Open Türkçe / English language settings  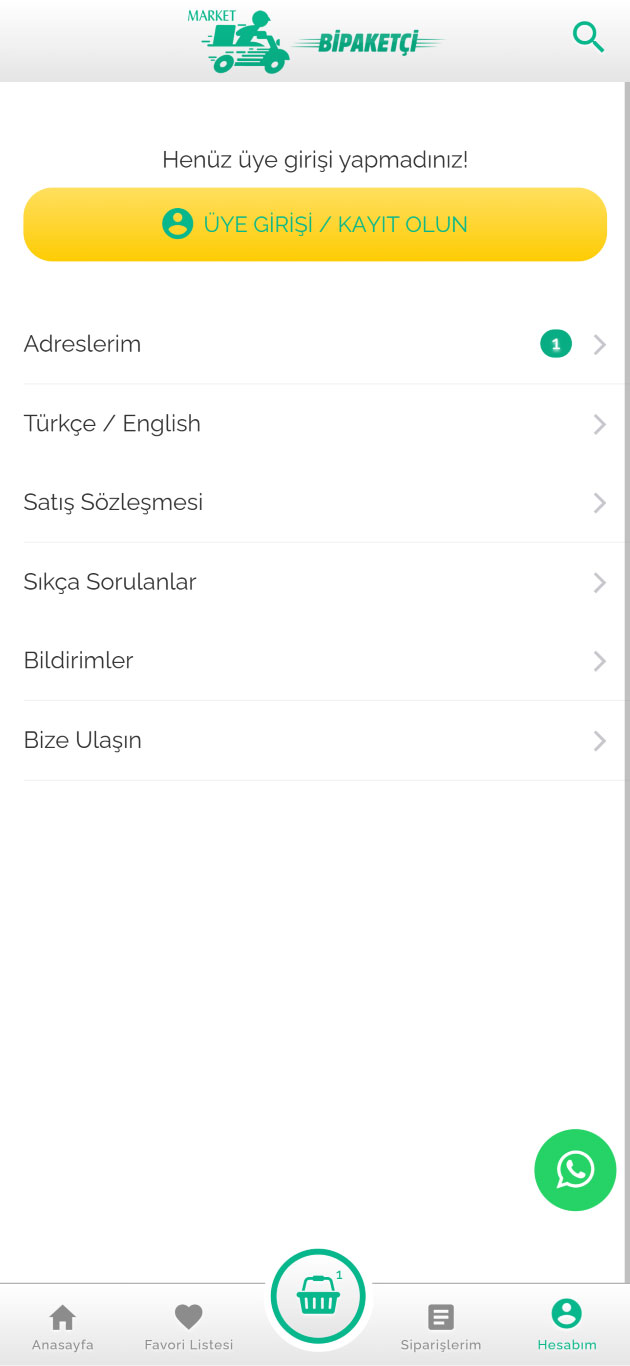(315, 424)
